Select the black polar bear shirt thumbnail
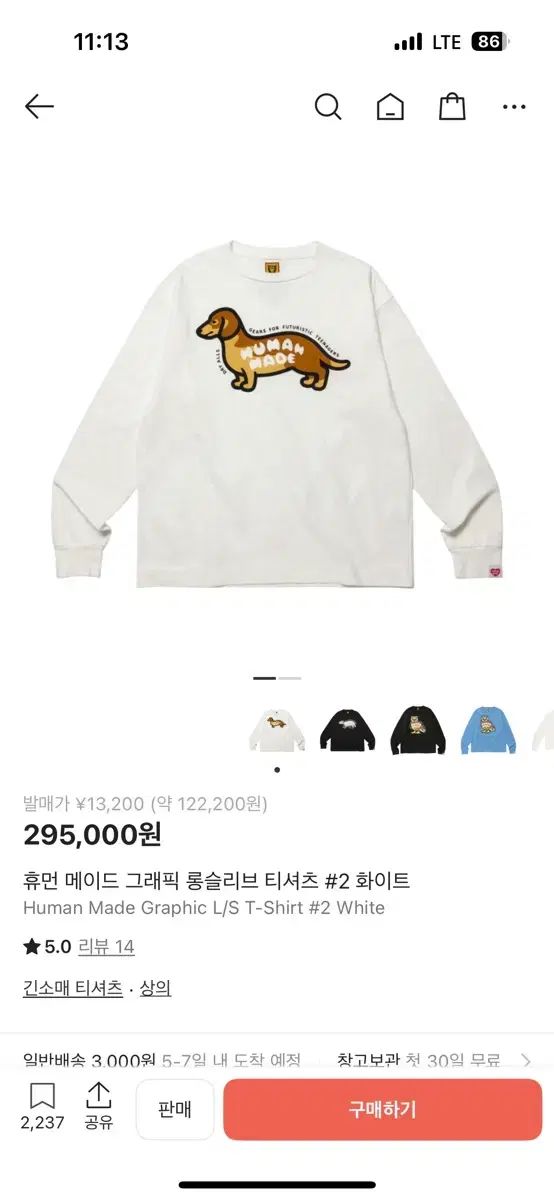554x1200 pixels. pyautogui.click(x=347, y=729)
